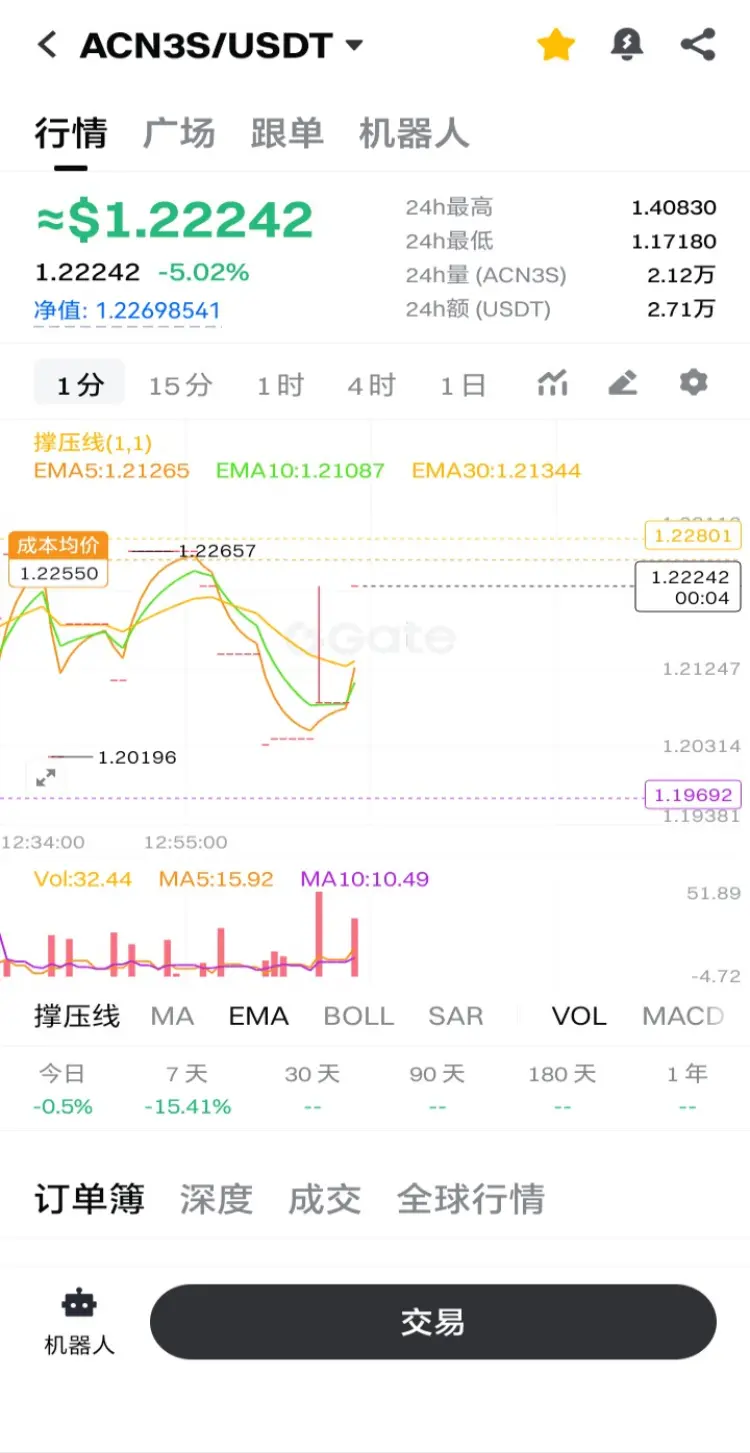Tap the 交易 trade button
This screenshot has width=750, height=1453.
[433, 1322]
